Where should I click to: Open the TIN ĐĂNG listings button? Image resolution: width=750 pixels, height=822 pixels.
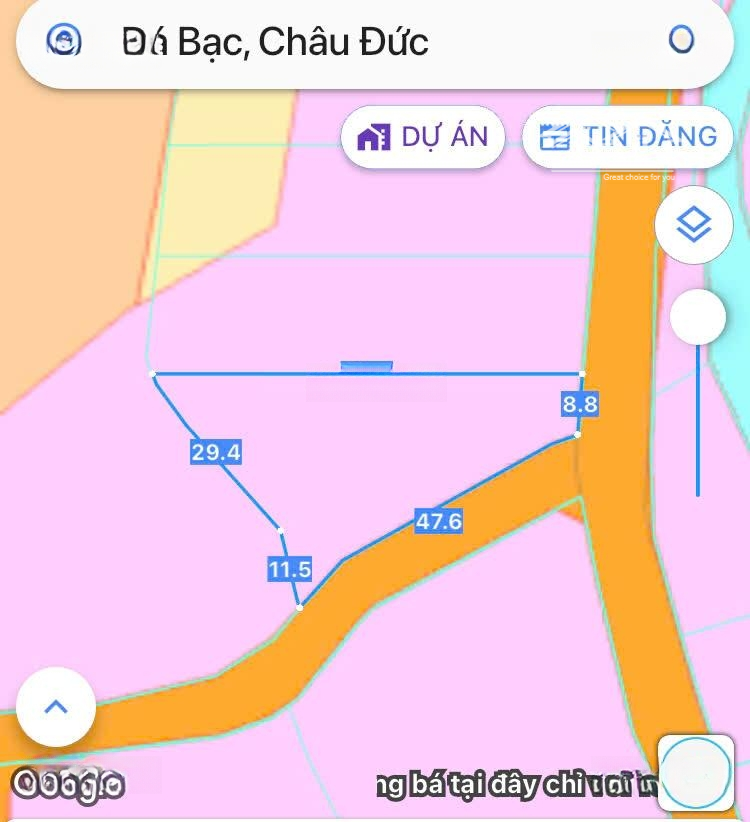[628, 138]
